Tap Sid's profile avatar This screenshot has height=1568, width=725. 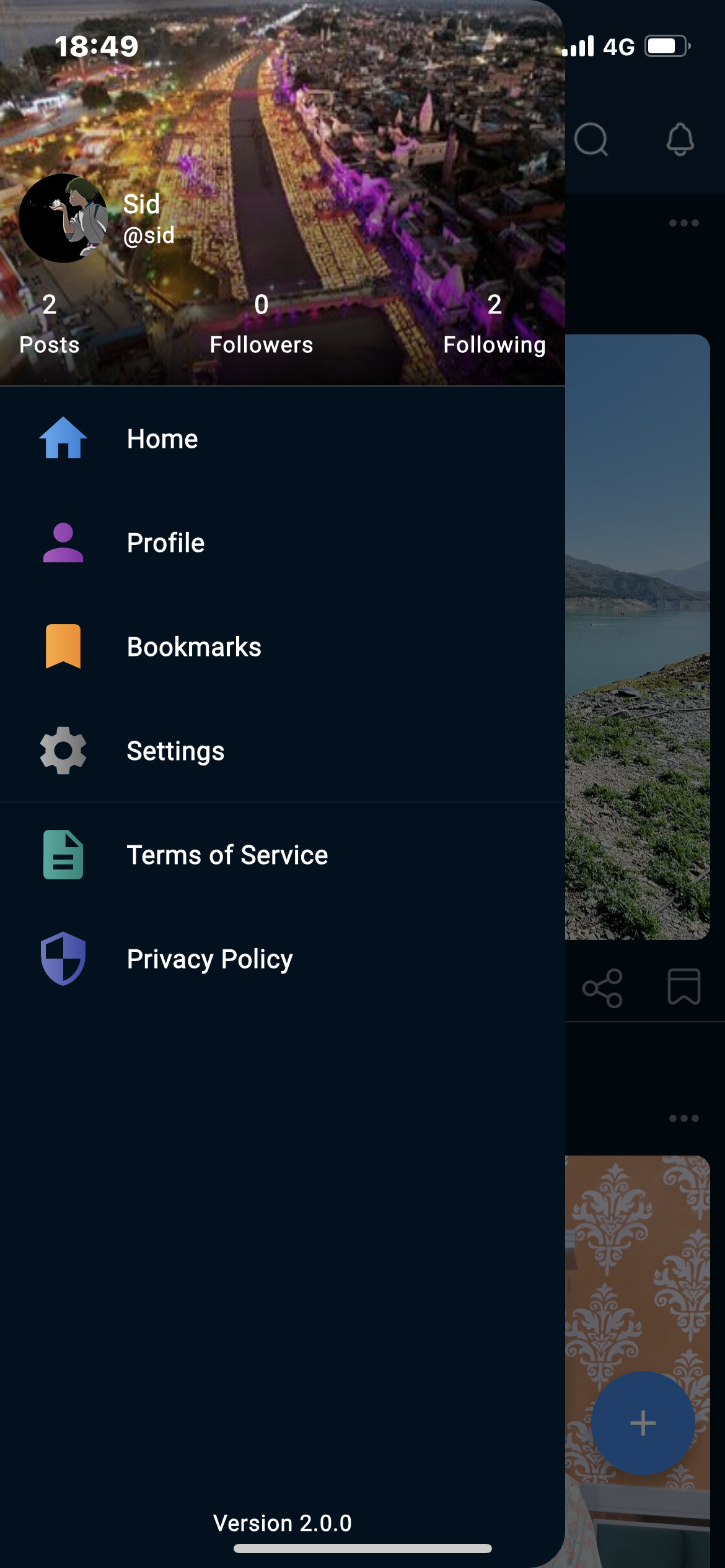click(63, 219)
